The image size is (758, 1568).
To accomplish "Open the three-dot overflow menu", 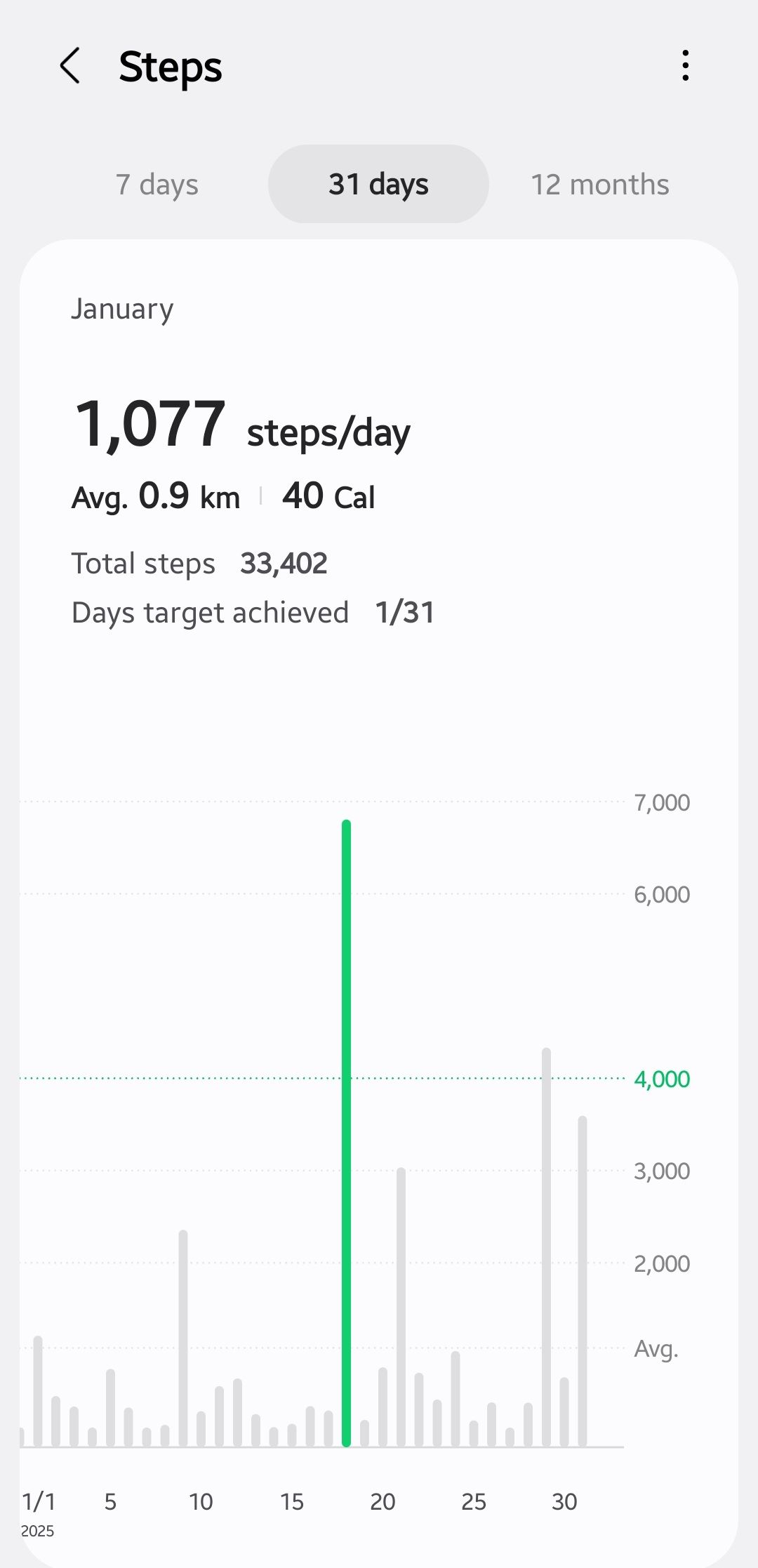I will (x=685, y=66).
